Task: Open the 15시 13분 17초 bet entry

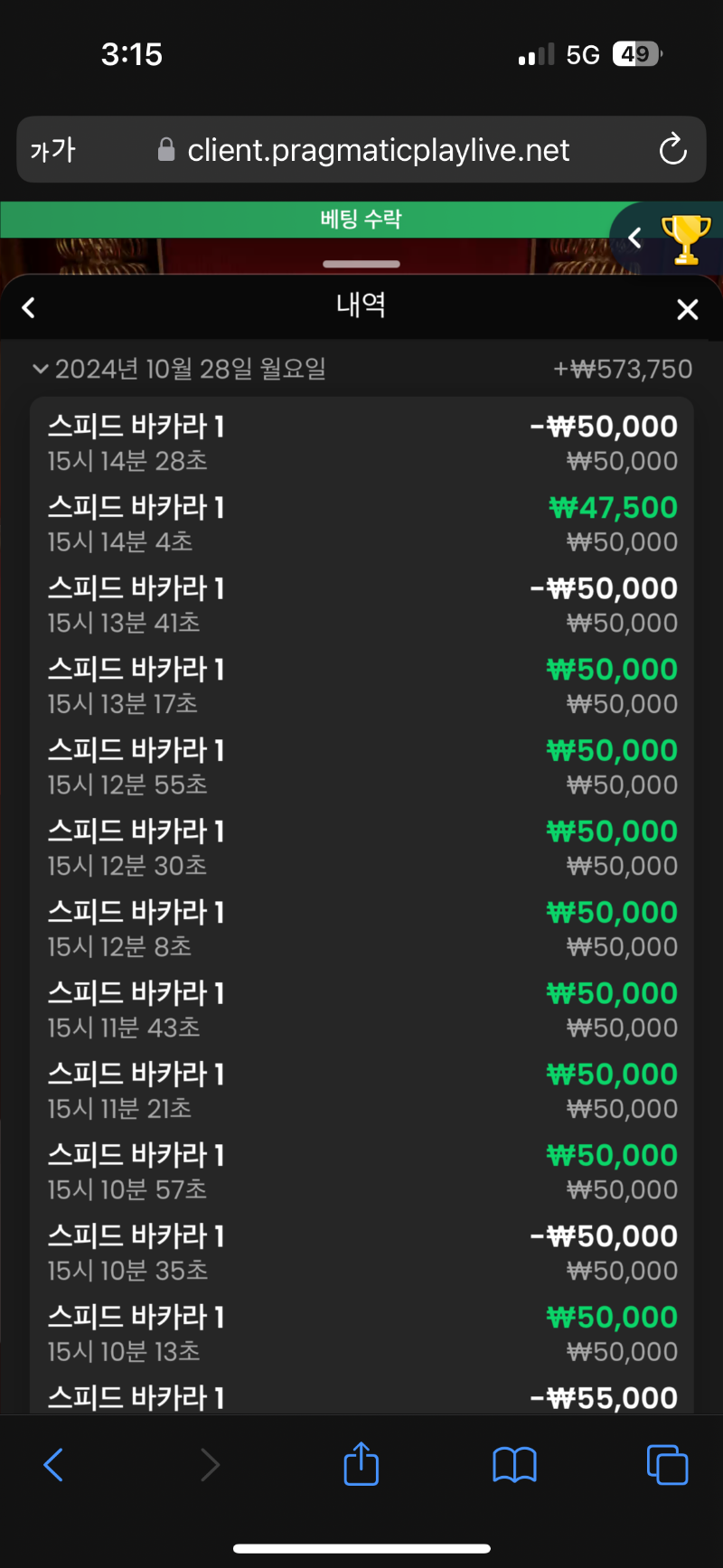Action: click(361, 686)
